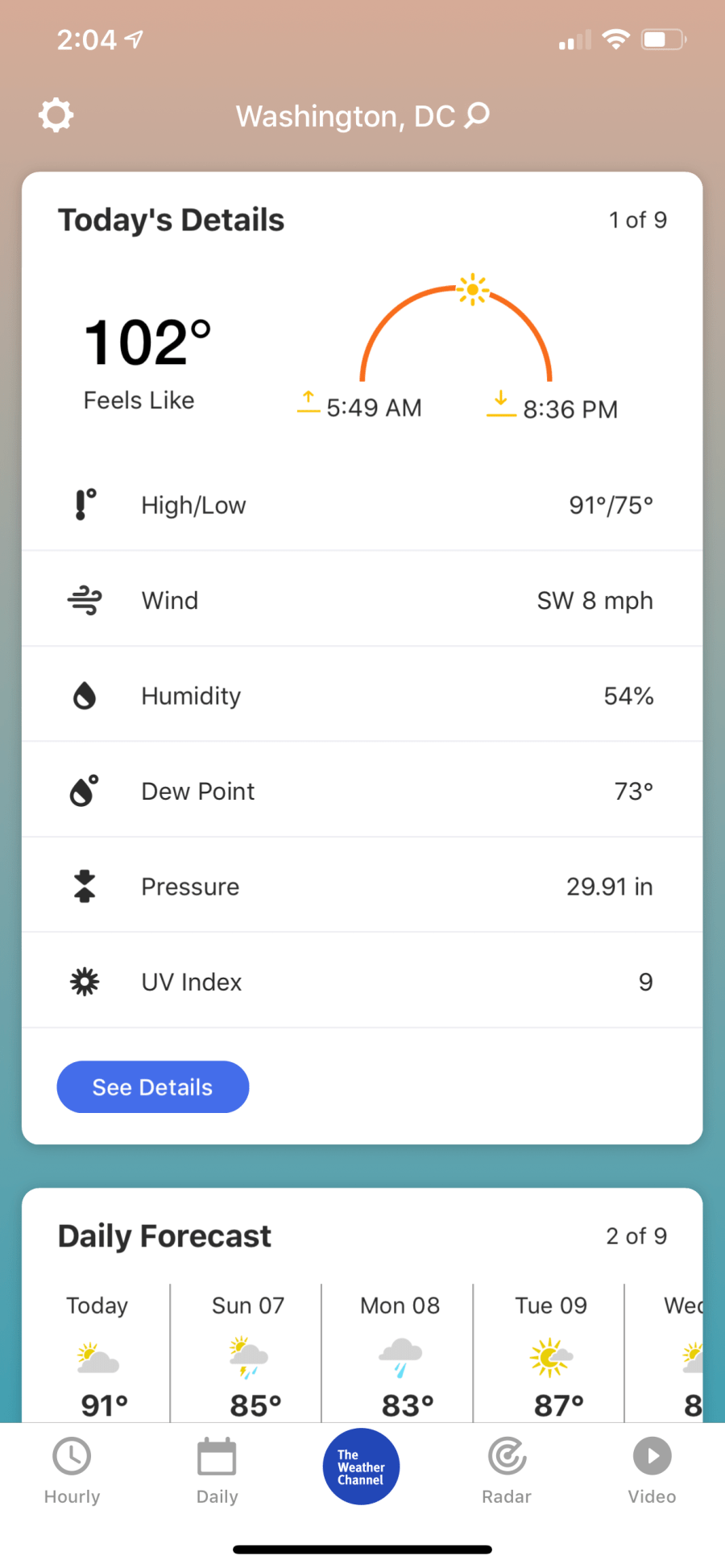
Task: Open the settings gear icon
Action: 56,116
